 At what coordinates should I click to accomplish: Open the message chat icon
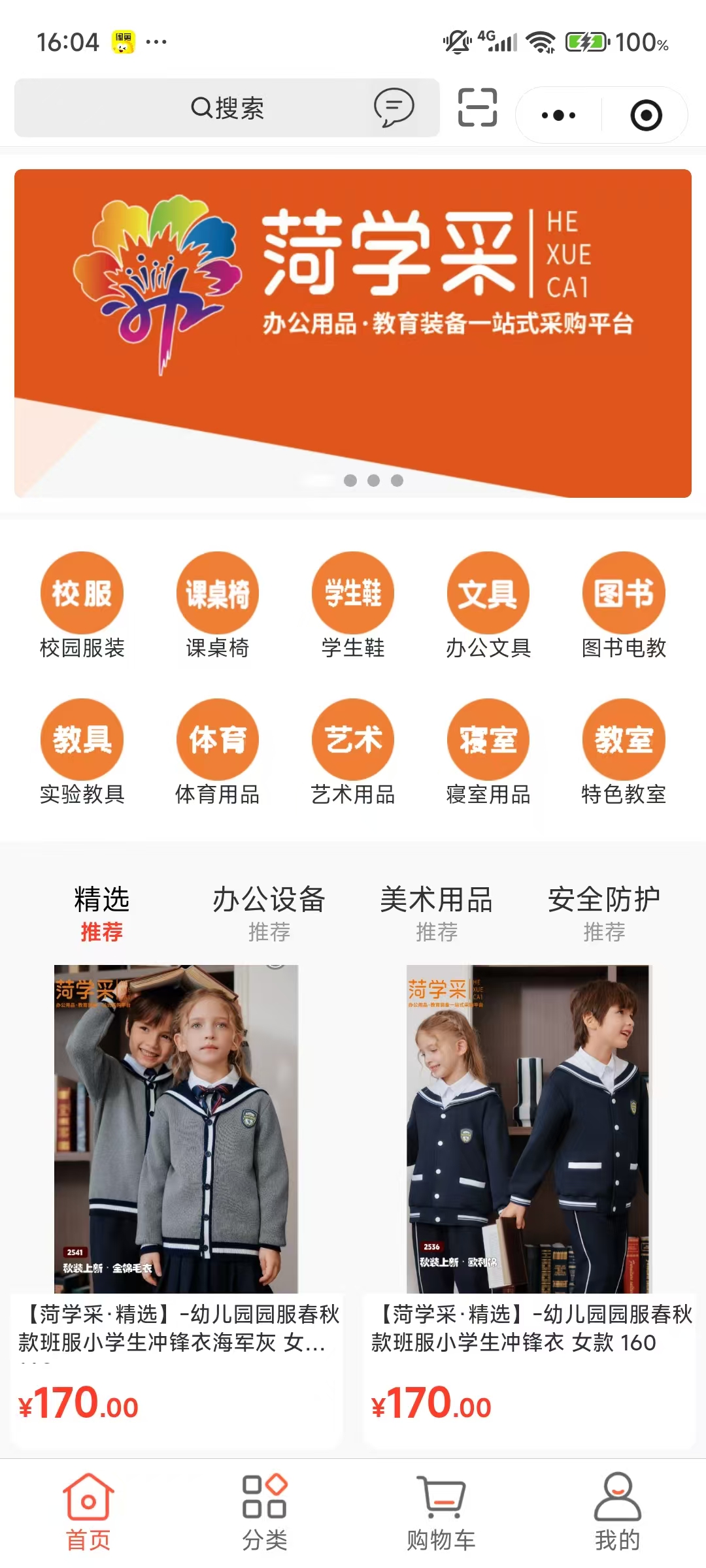pos(394,107)
